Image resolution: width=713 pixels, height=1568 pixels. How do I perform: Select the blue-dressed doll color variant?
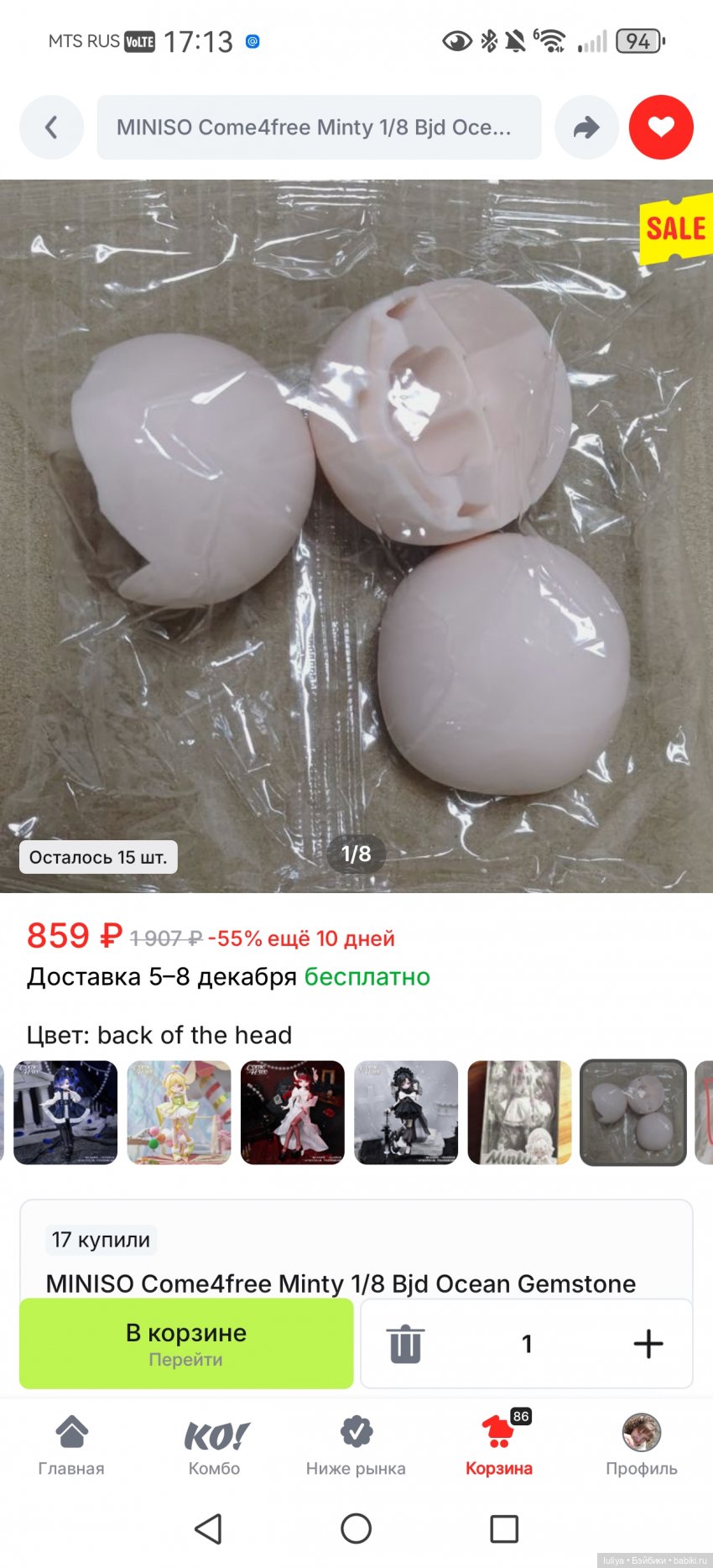[65, 1112]
